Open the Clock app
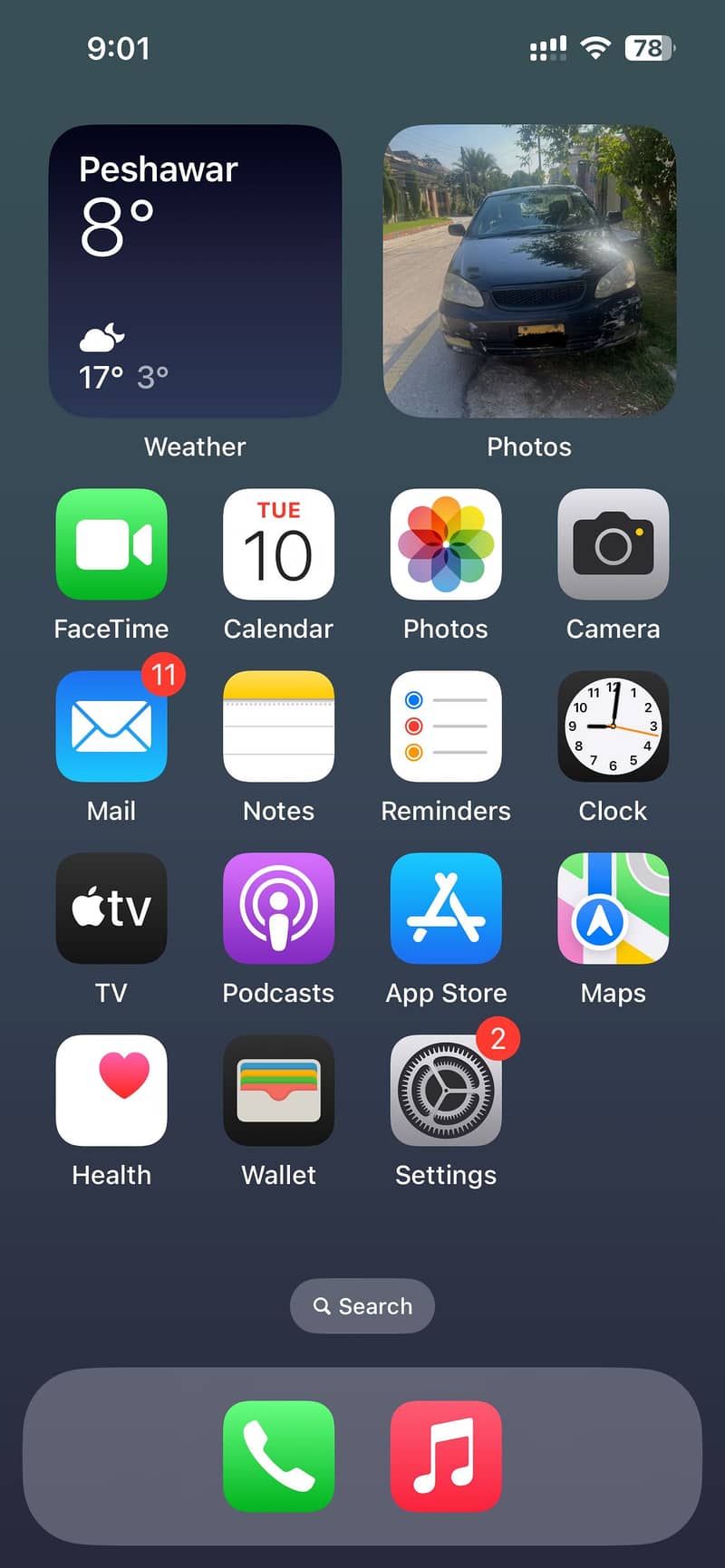 [x=613, y=726]
